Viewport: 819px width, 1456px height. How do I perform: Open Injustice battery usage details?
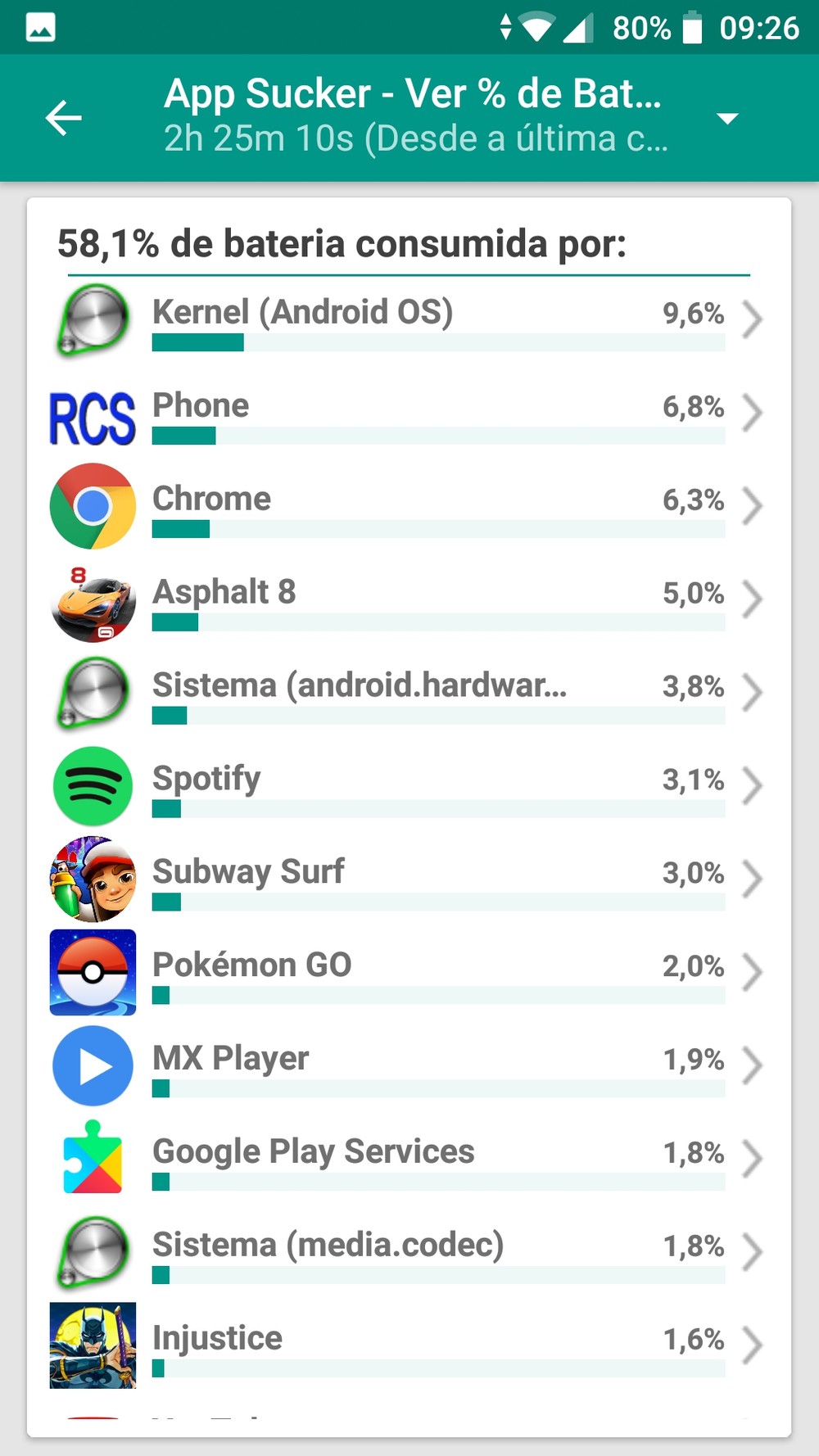click(x=409, y=1347)
